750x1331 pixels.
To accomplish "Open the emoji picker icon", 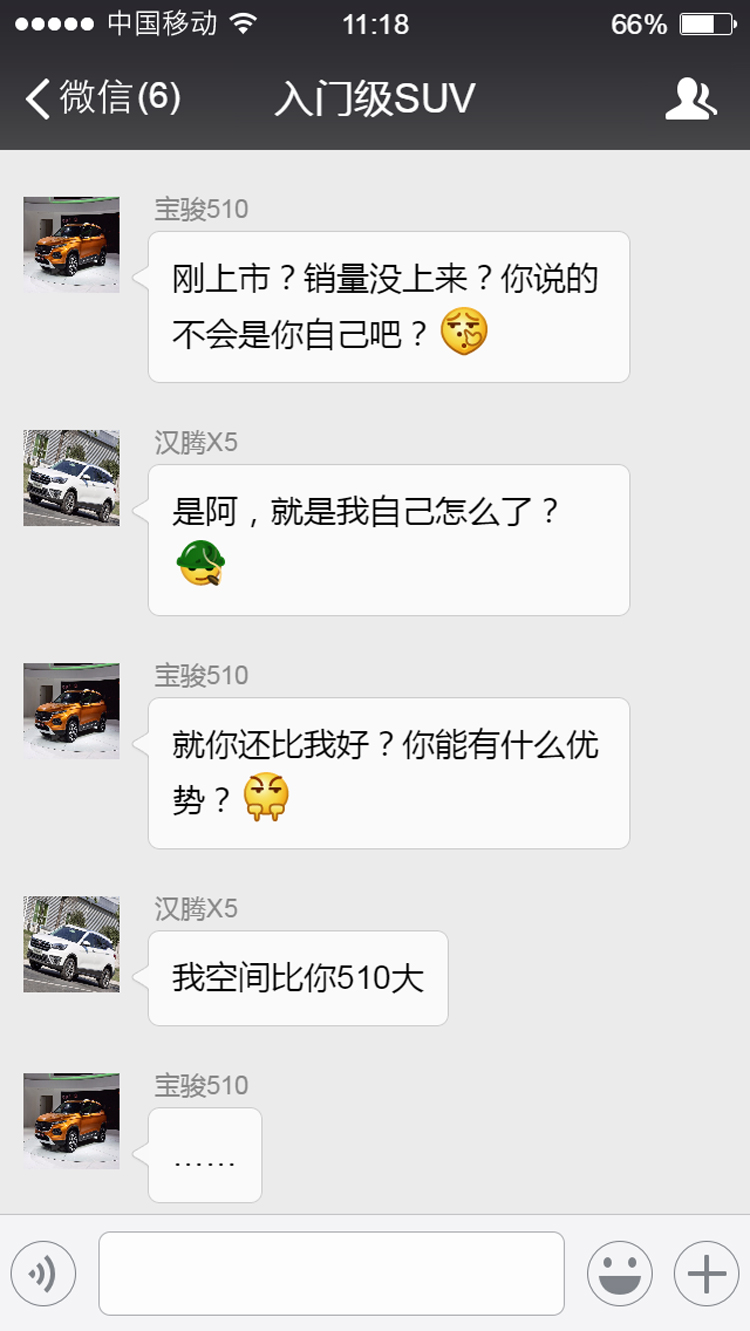I will pyautogui.click(x=619, y=1273).
